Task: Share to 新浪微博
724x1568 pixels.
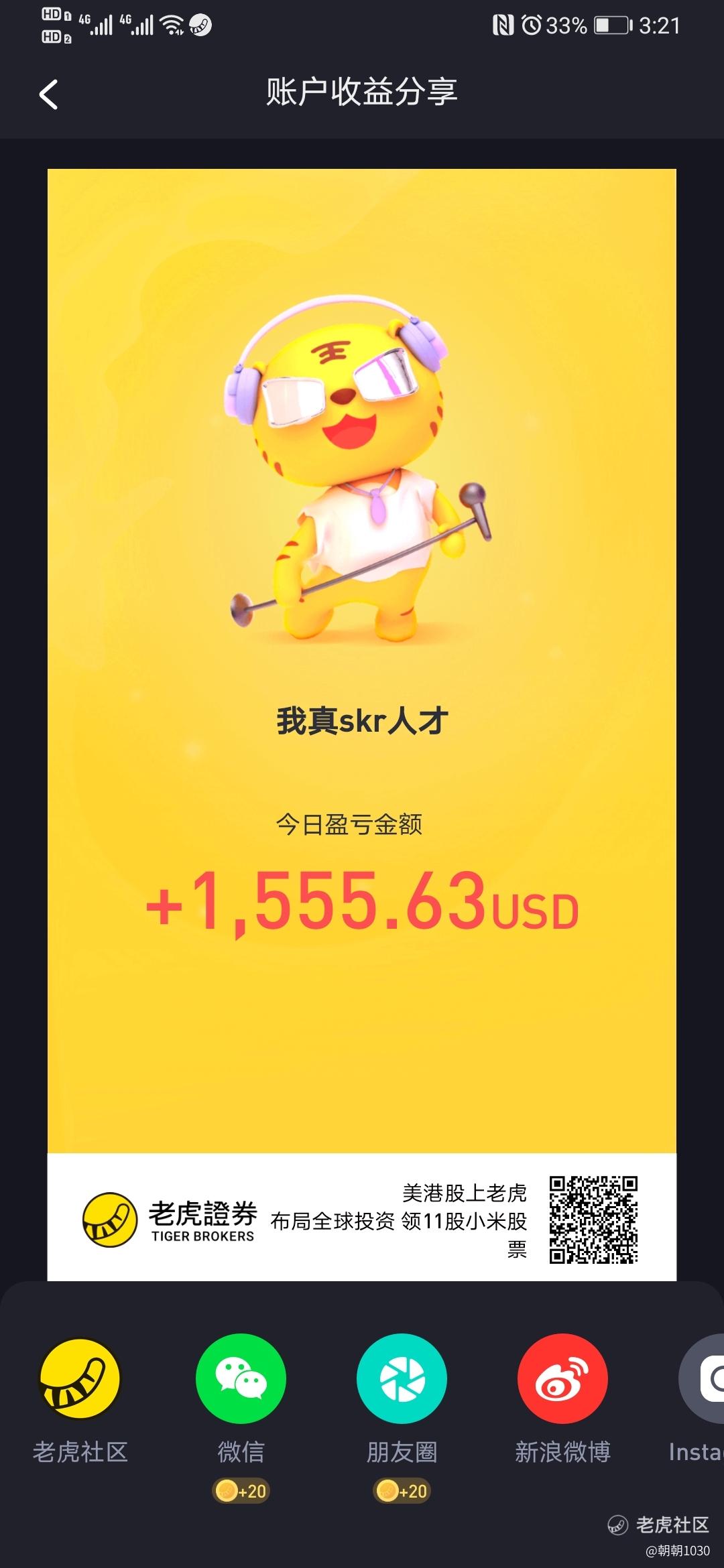Action: point(562,1379)
